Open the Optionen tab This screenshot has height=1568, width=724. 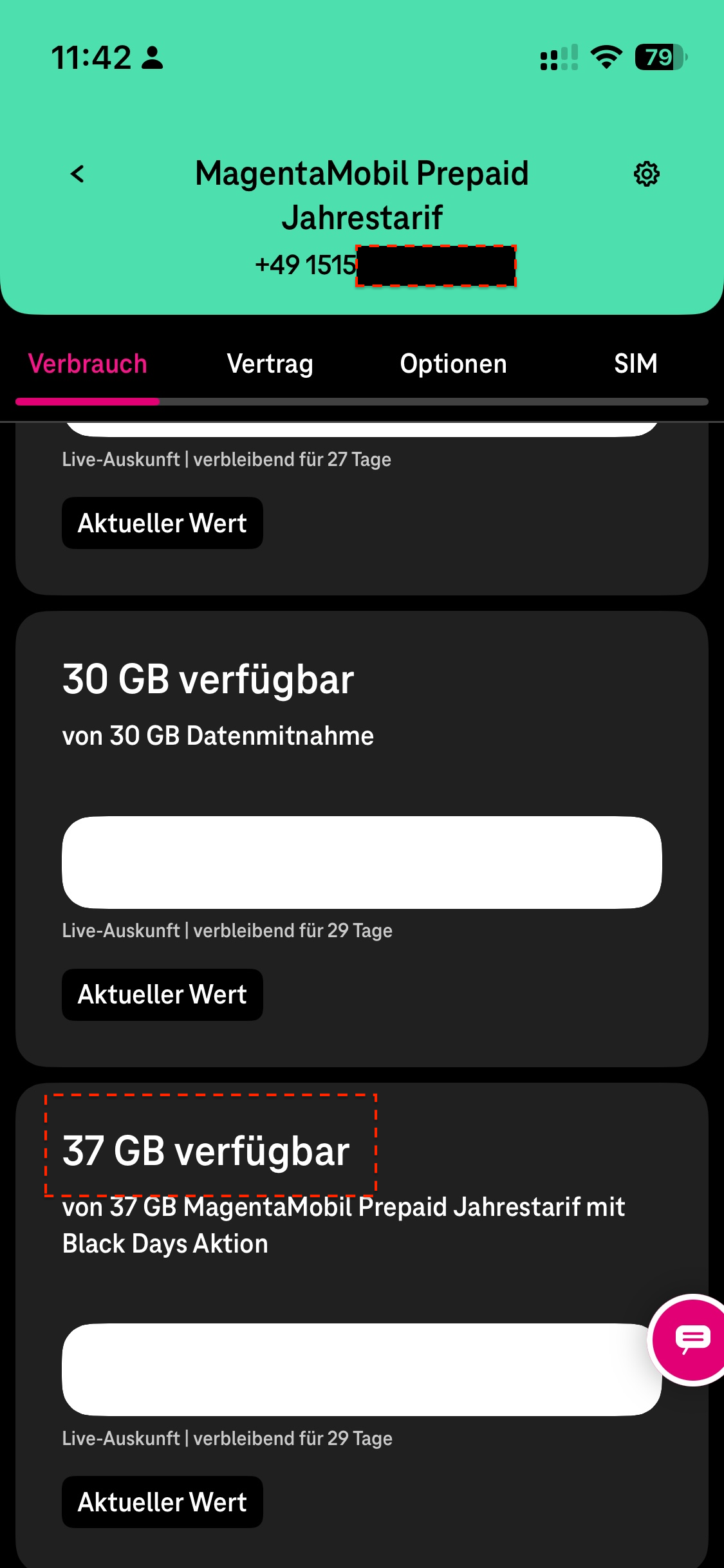453,364
